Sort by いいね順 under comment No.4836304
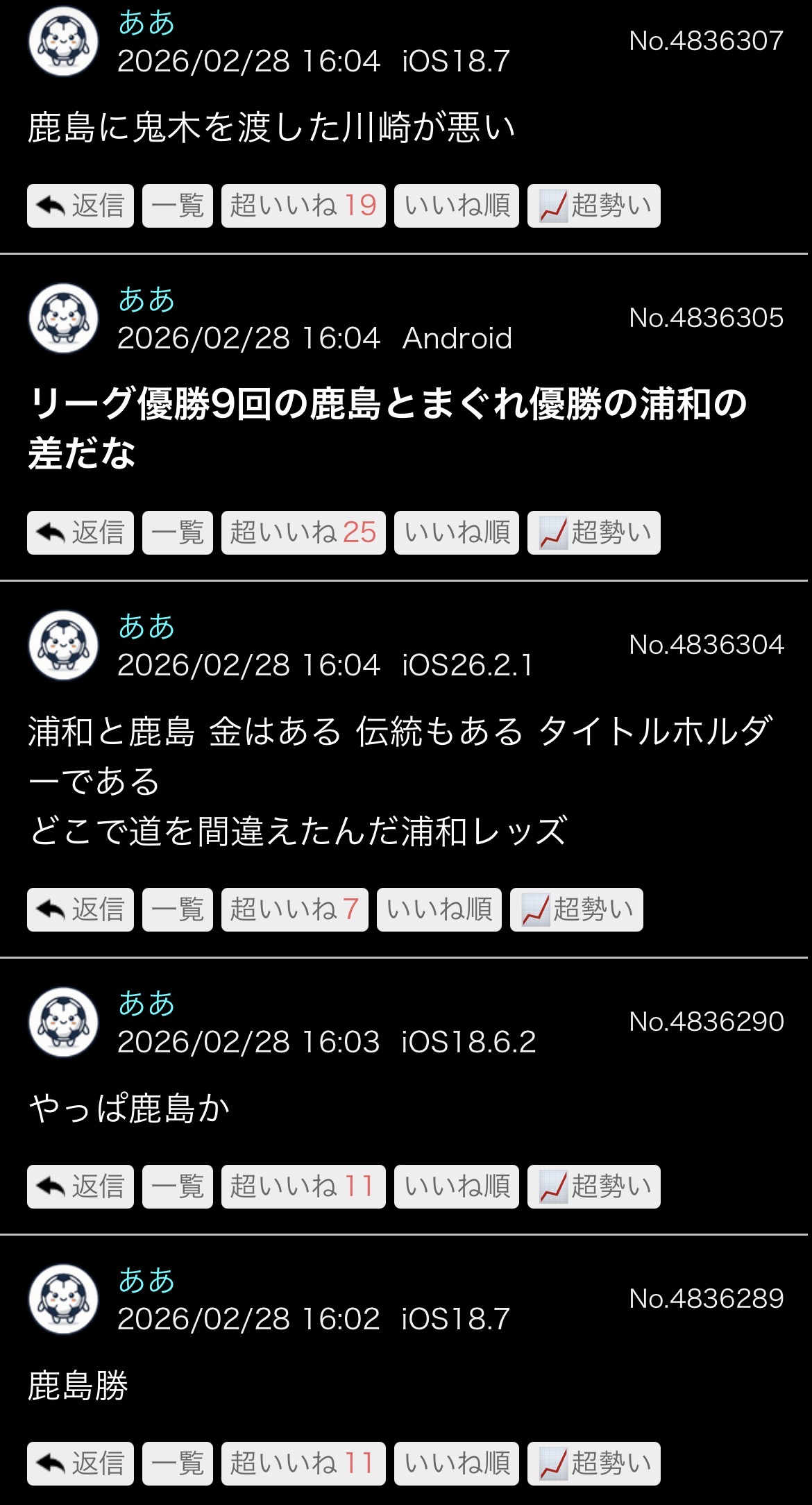Screen dimensions: 812x1505 point(439,909)
